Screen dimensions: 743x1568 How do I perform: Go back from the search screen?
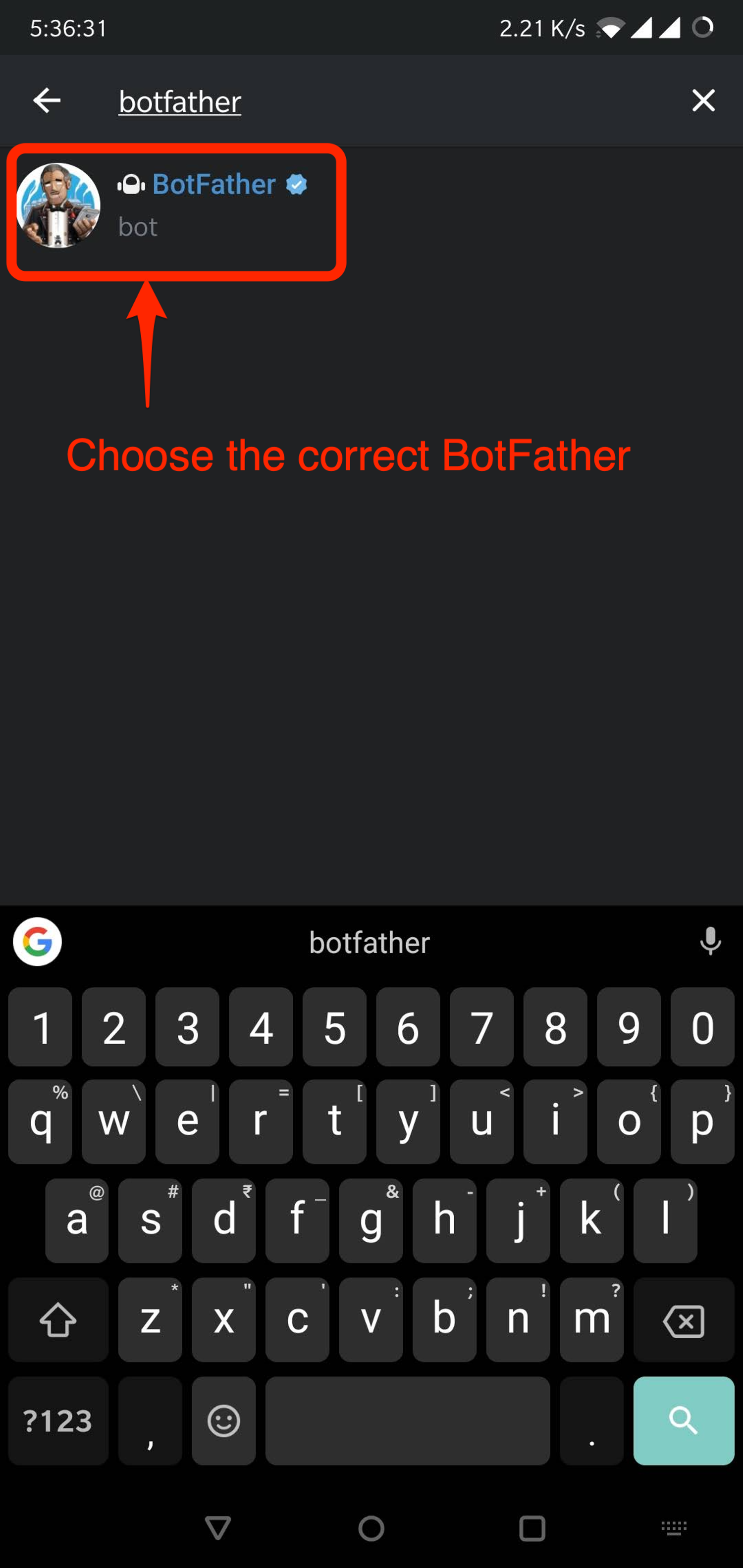click(x=46, y=101)
